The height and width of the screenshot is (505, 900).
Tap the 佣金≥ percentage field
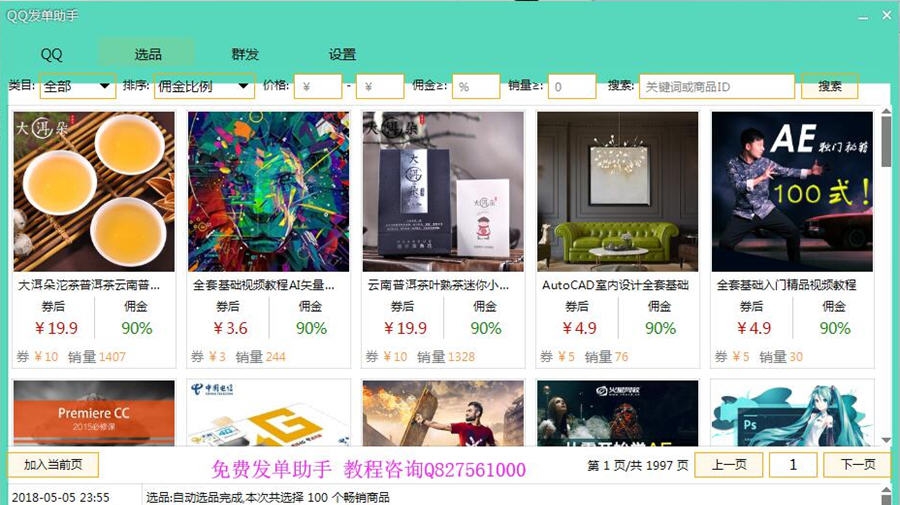[476, 87]
